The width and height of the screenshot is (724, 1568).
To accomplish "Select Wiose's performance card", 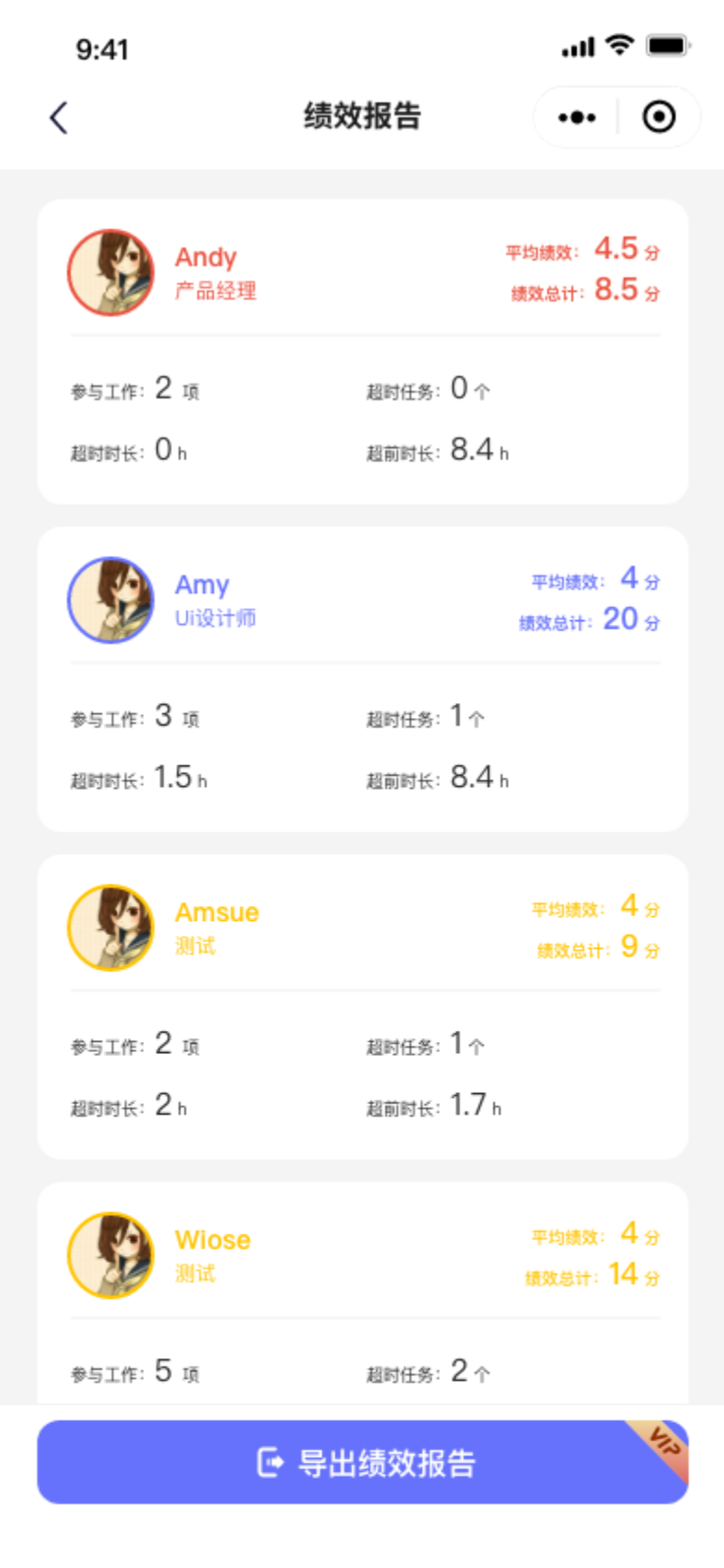I will coord(363,1294).
